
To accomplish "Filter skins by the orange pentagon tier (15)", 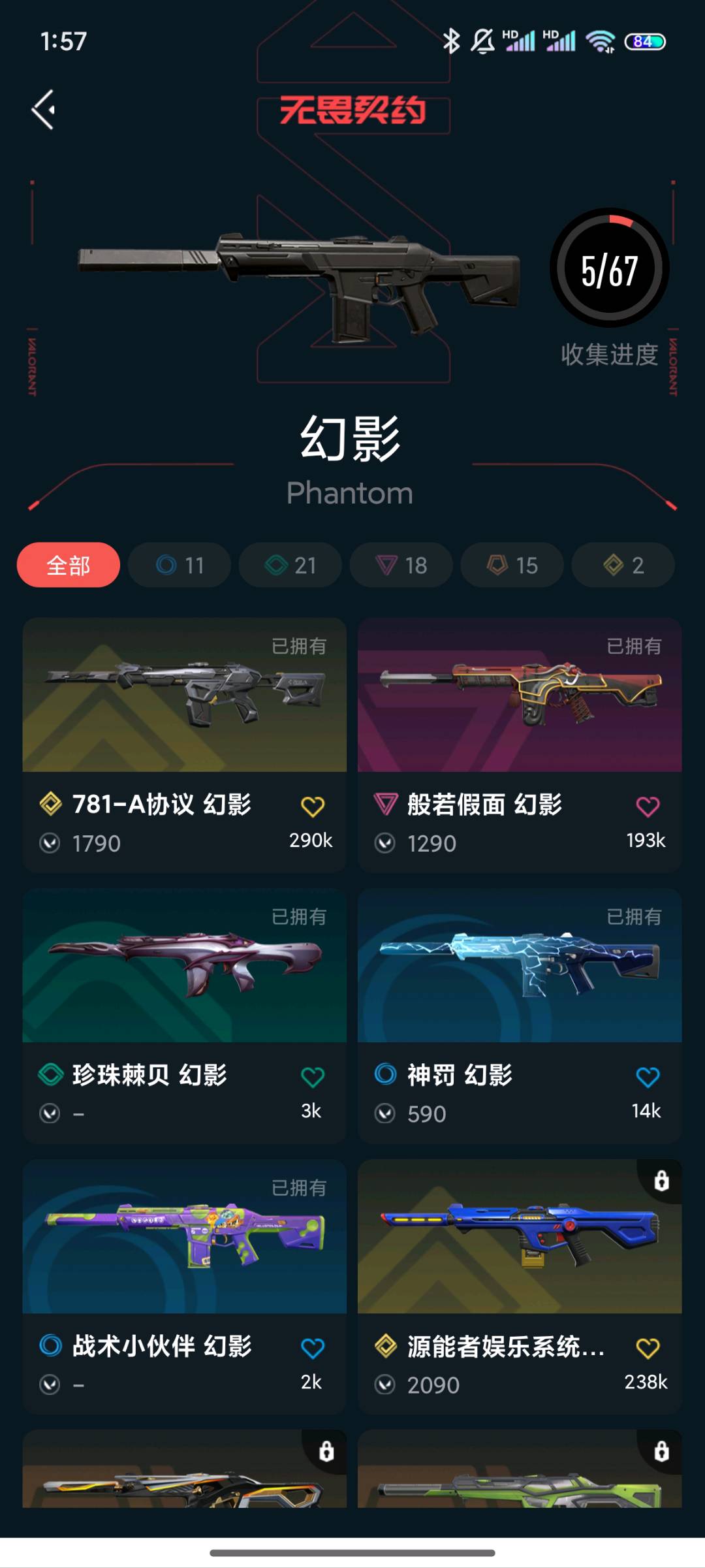I will coord(512,565).
